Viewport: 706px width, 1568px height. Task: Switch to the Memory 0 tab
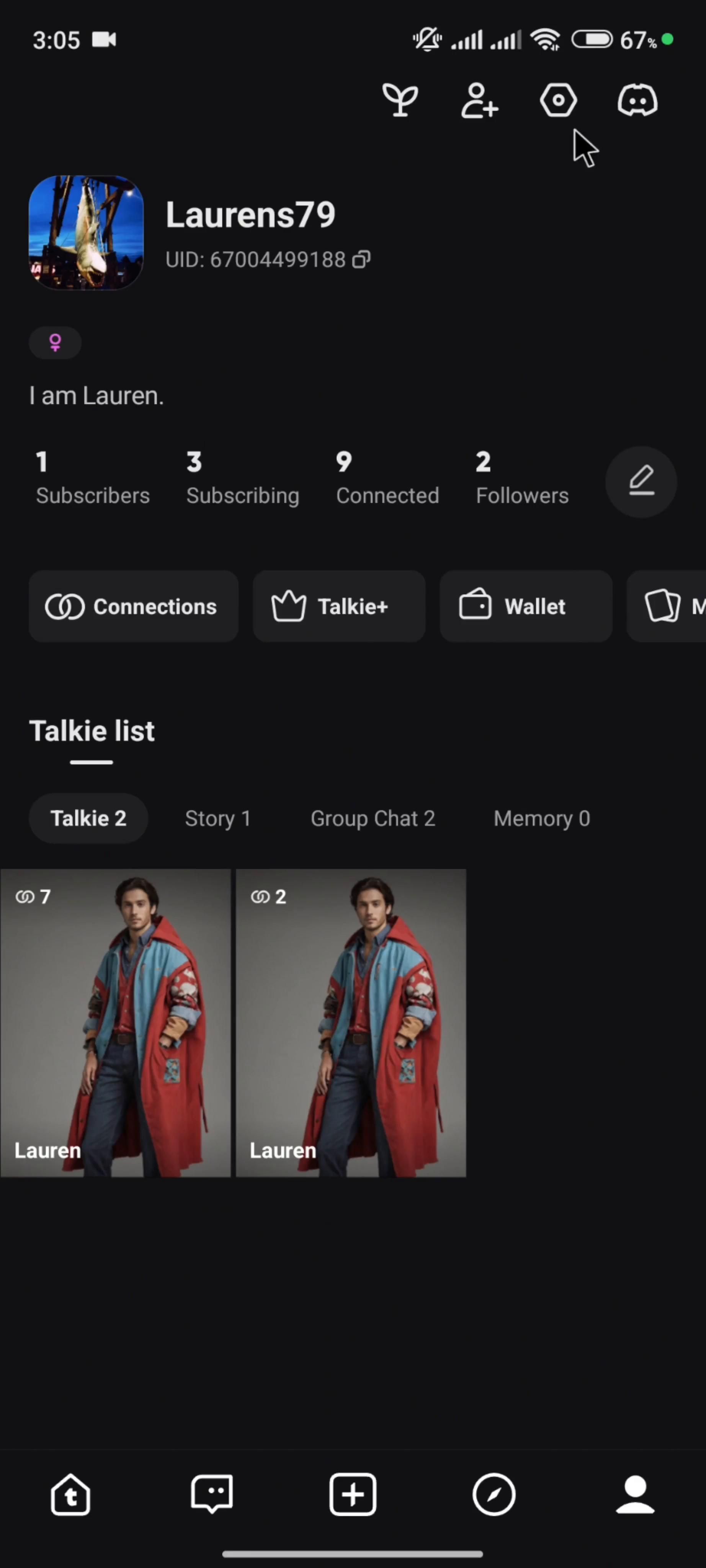(542, 819)
